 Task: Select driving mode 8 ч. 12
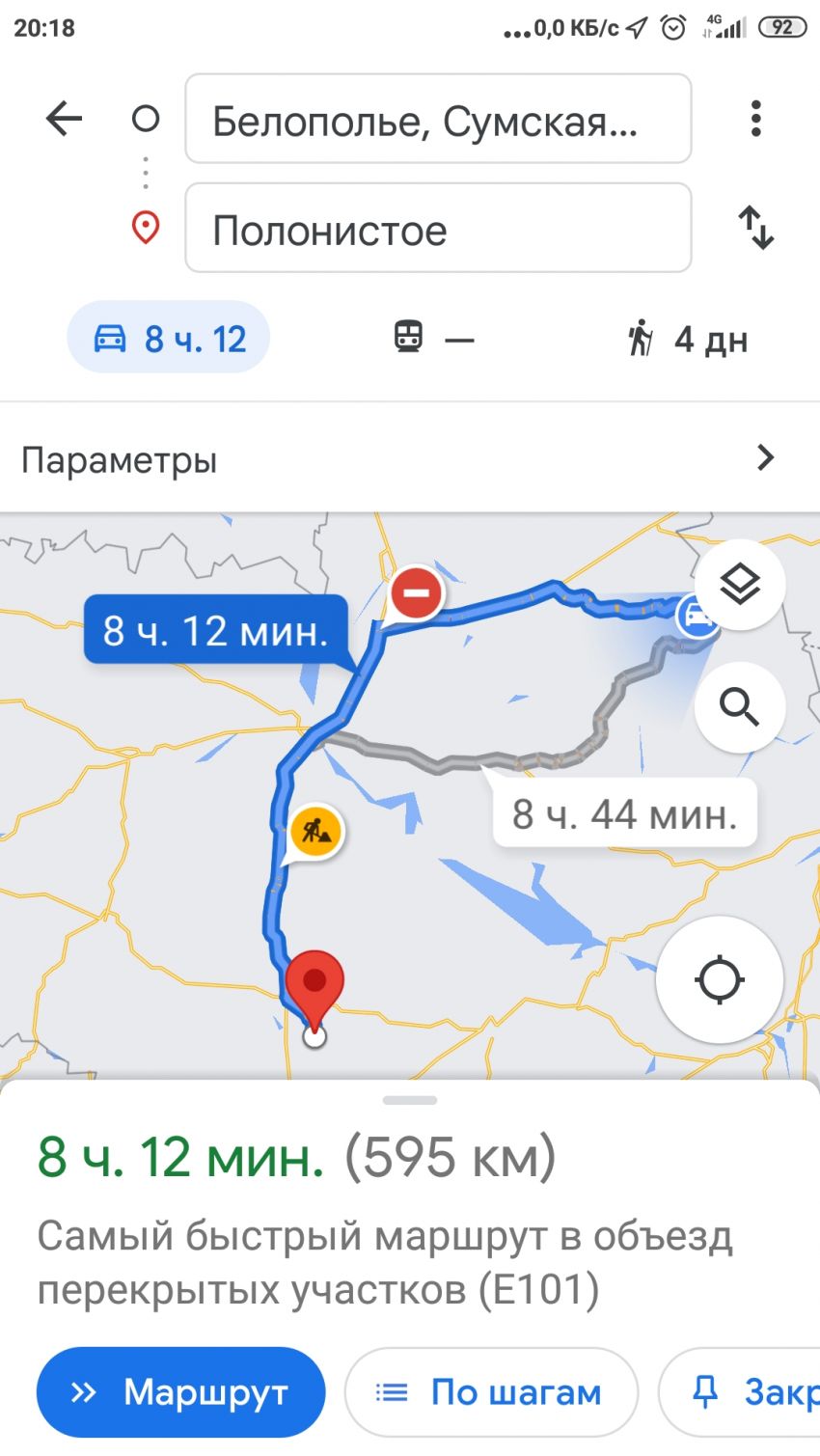click(169, 339)
